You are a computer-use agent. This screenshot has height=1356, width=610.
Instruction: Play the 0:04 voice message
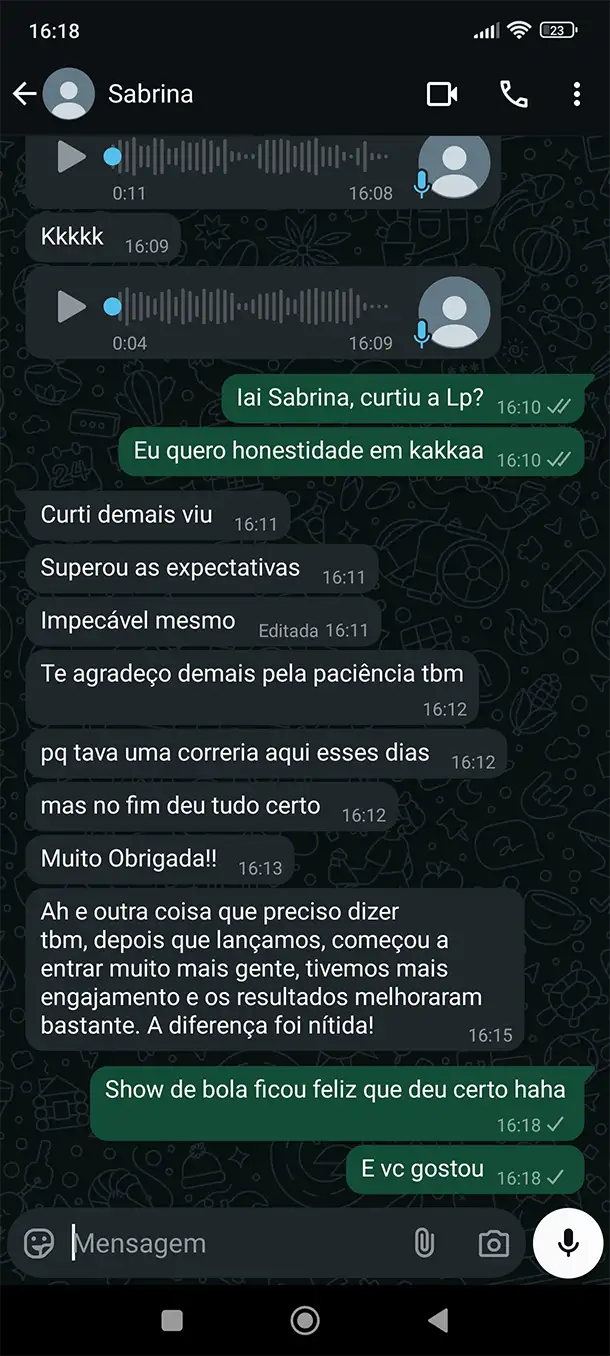[71, 307]
